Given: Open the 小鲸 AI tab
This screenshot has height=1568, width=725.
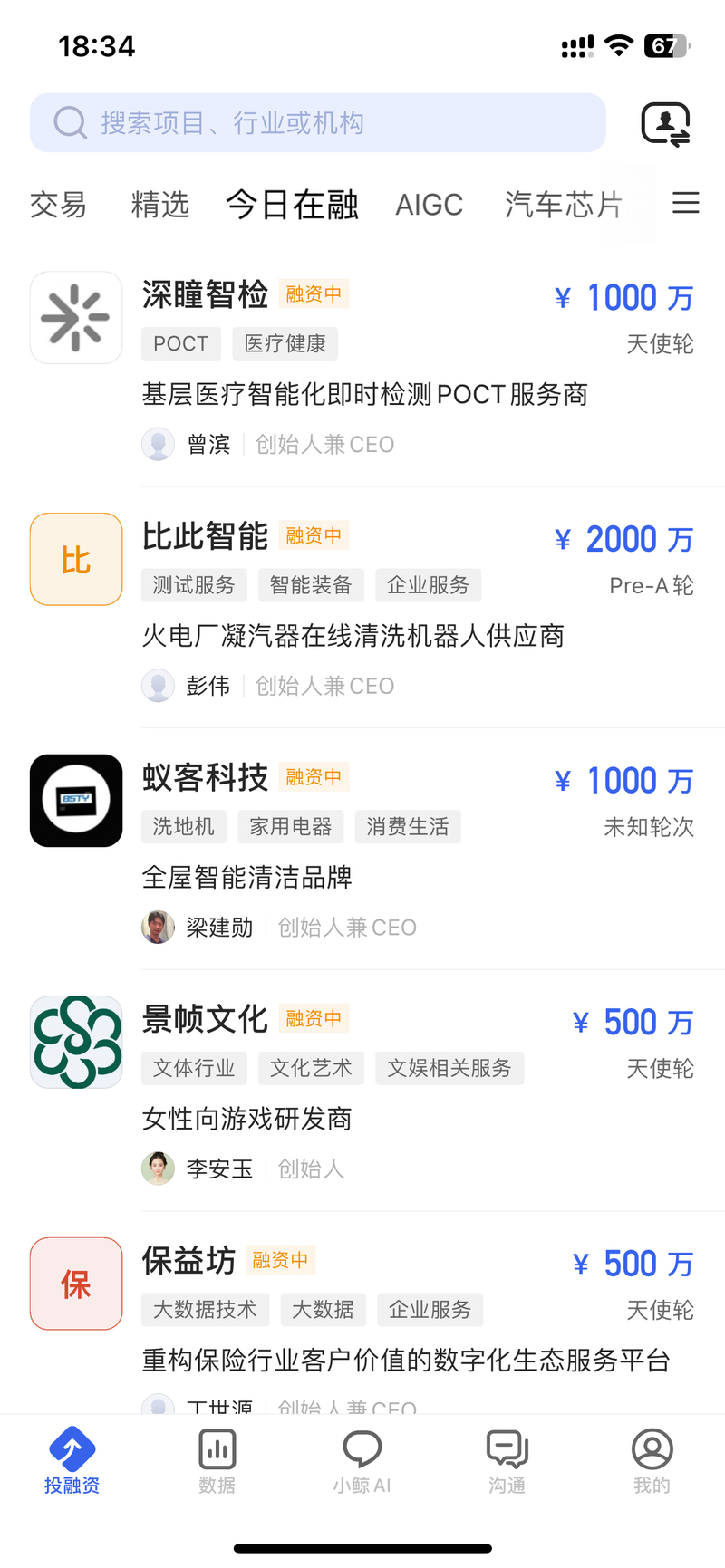Looking at the screenshot, I should click(362, 1460).
